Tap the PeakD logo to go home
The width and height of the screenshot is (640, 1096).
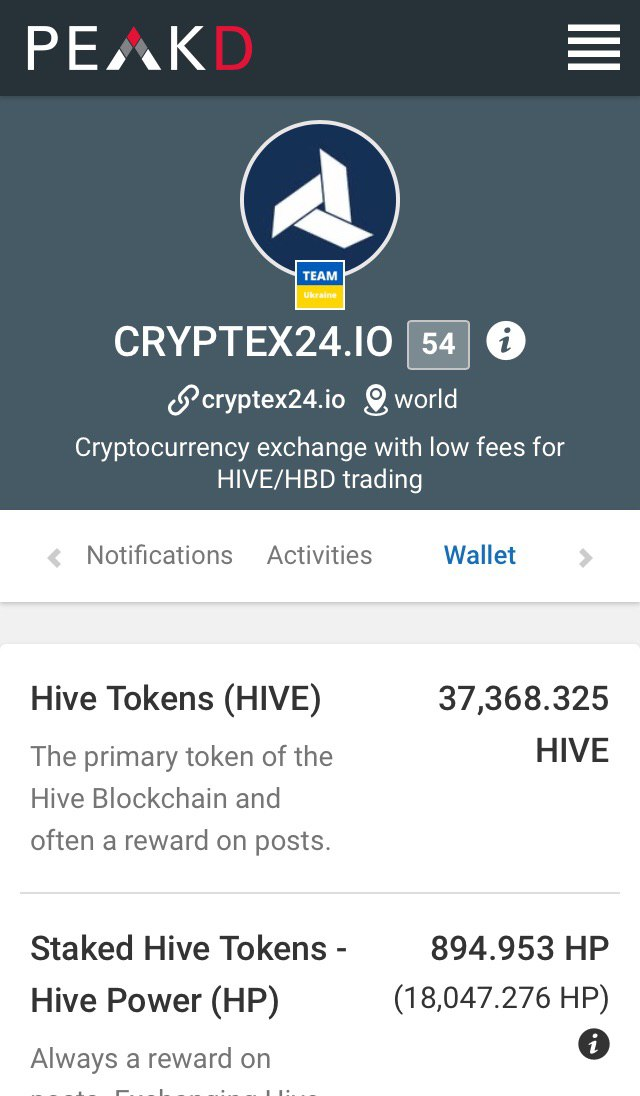click(140, 48)
